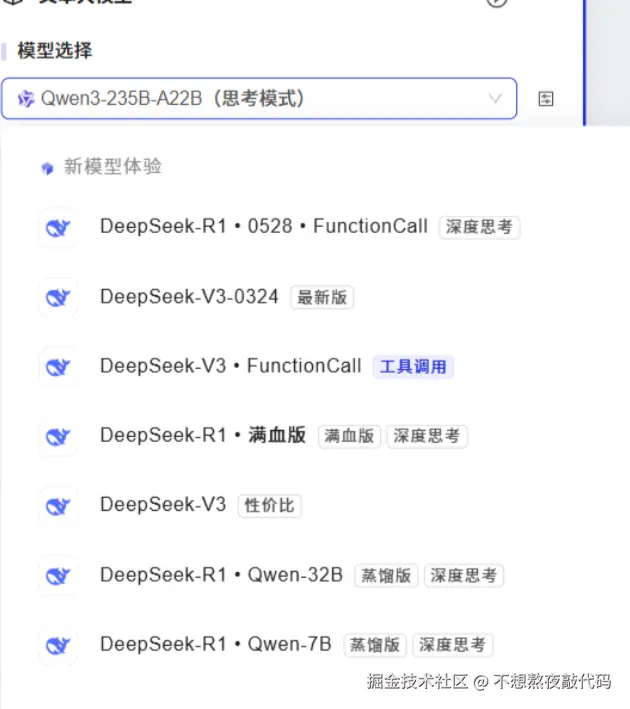Choose DeepSeek-R1 Qwen-7B distilled model
Viewport: 630px width, 709px height.
tap(215, 645)
